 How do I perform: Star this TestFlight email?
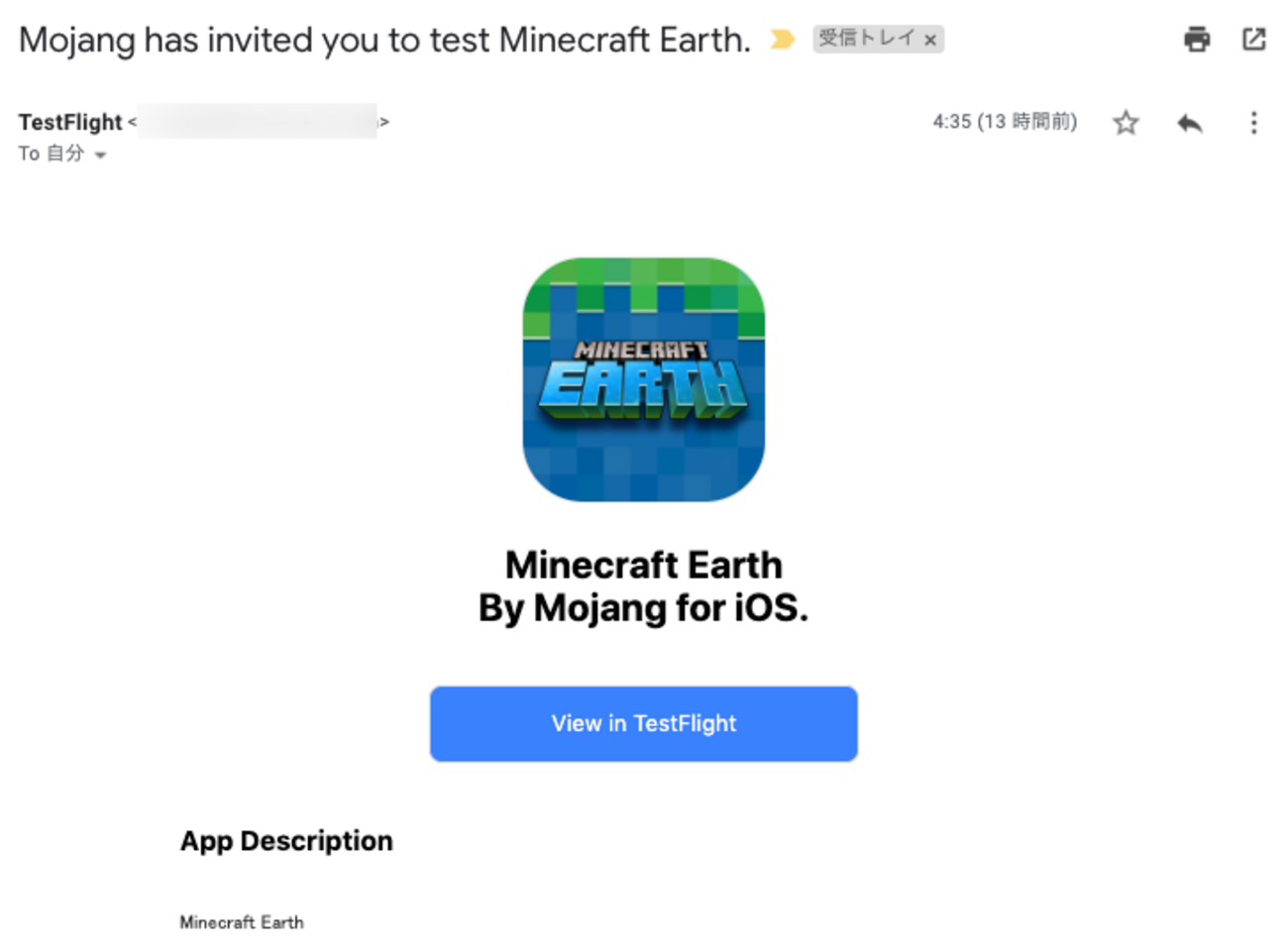coord(1126,123)
